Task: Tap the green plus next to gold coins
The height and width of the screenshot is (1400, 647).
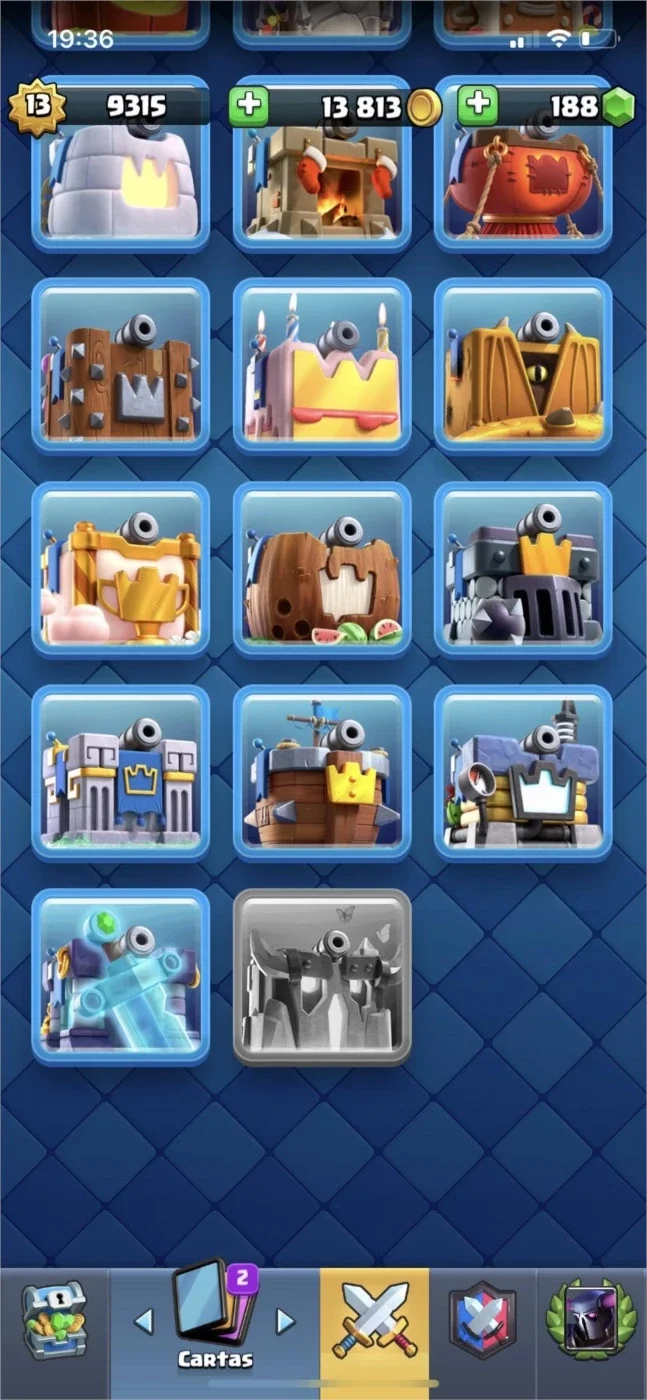Action: click(248, 106)
